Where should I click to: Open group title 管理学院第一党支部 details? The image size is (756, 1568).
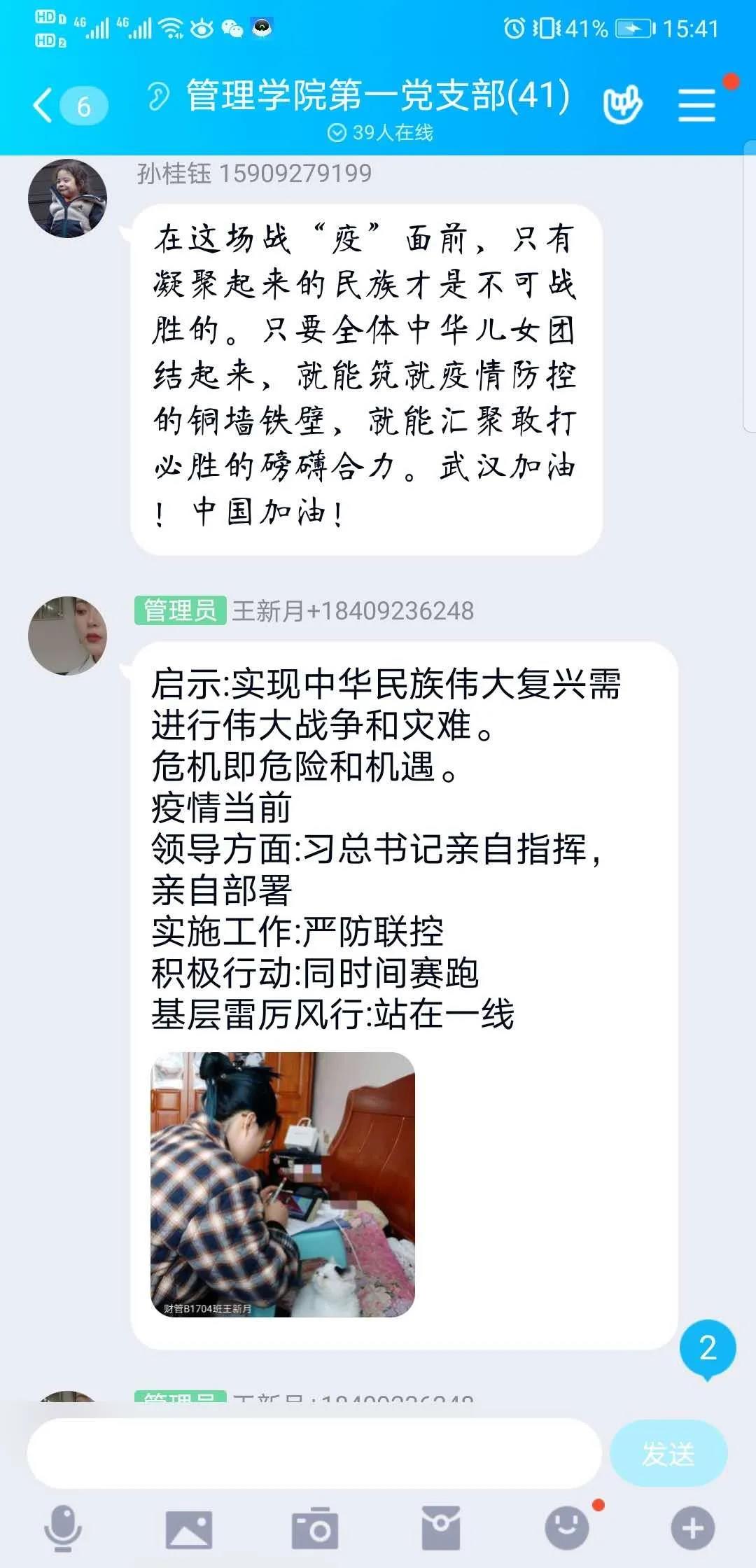[x=378, y=96]
